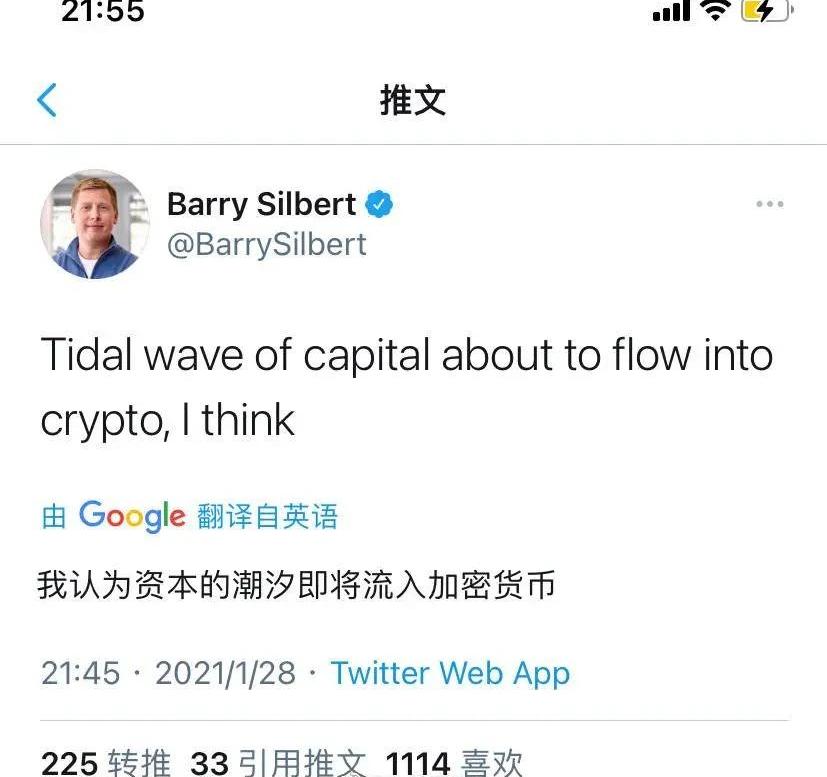Go back using the back arrow

(x=47, y=100)
